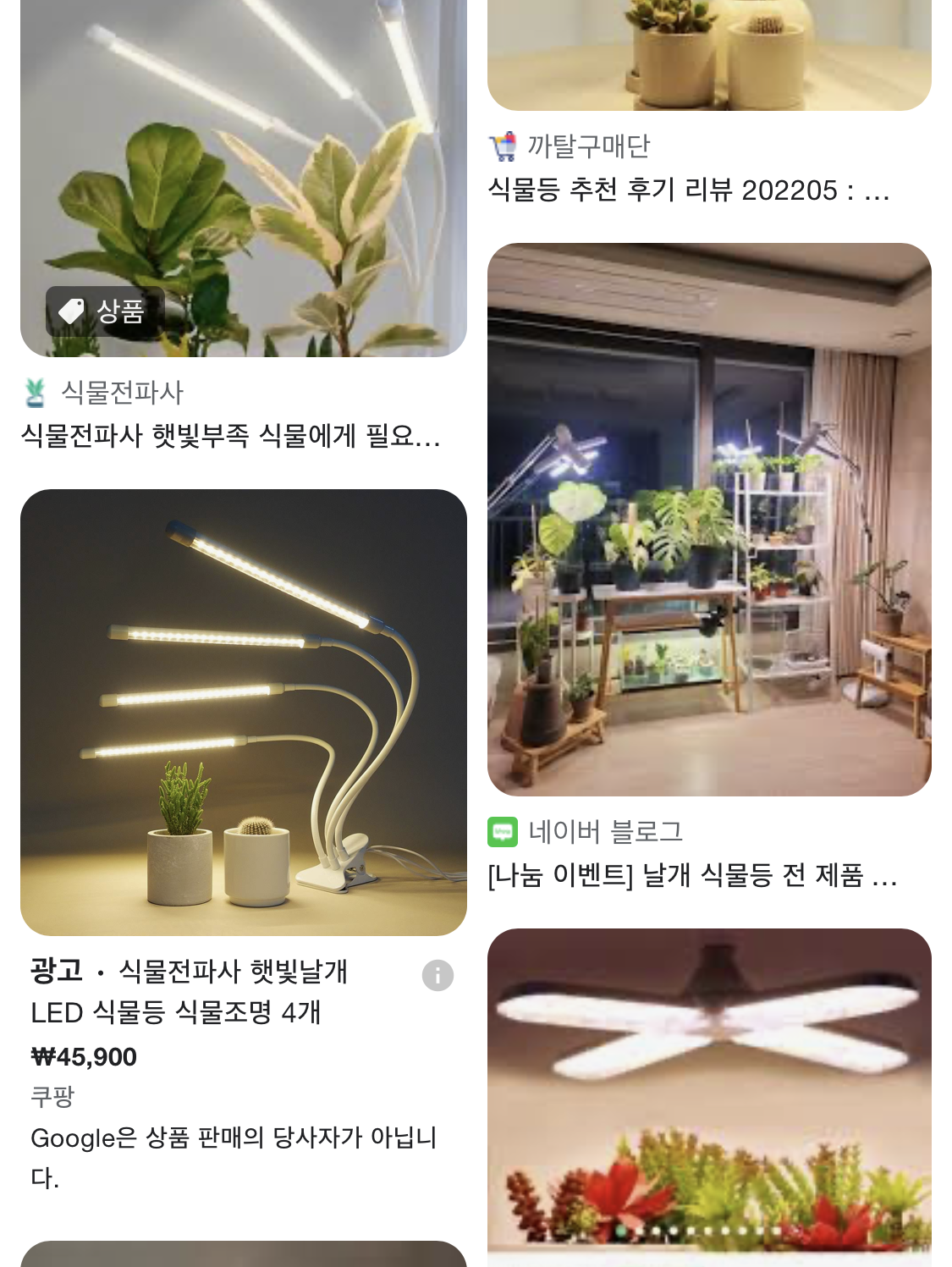Open the 까탈구매단 식물등 추천 후기 result

tap(689, 190)
